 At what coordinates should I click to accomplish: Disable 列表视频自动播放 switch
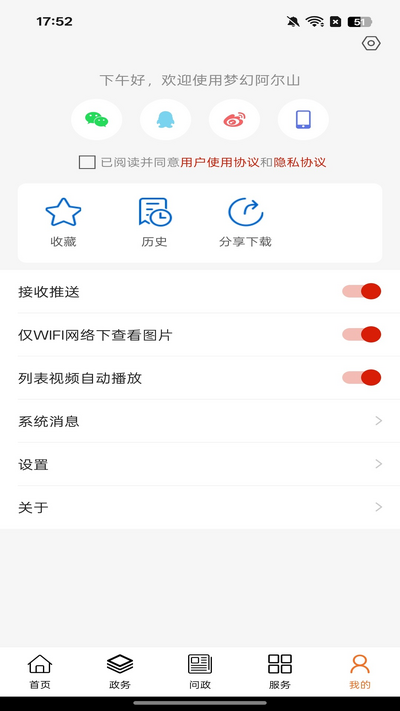[361, 378]
